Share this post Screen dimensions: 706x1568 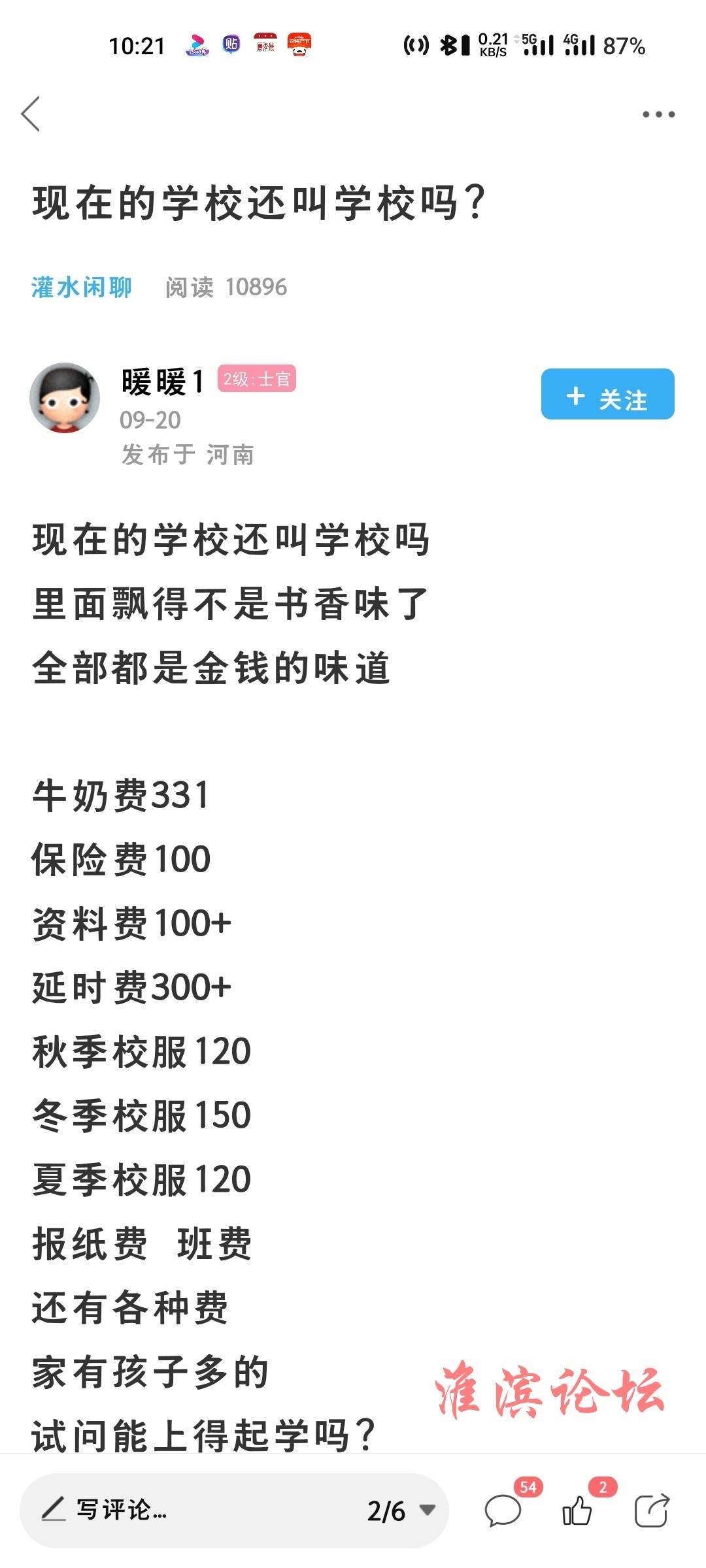[652, 1511]
